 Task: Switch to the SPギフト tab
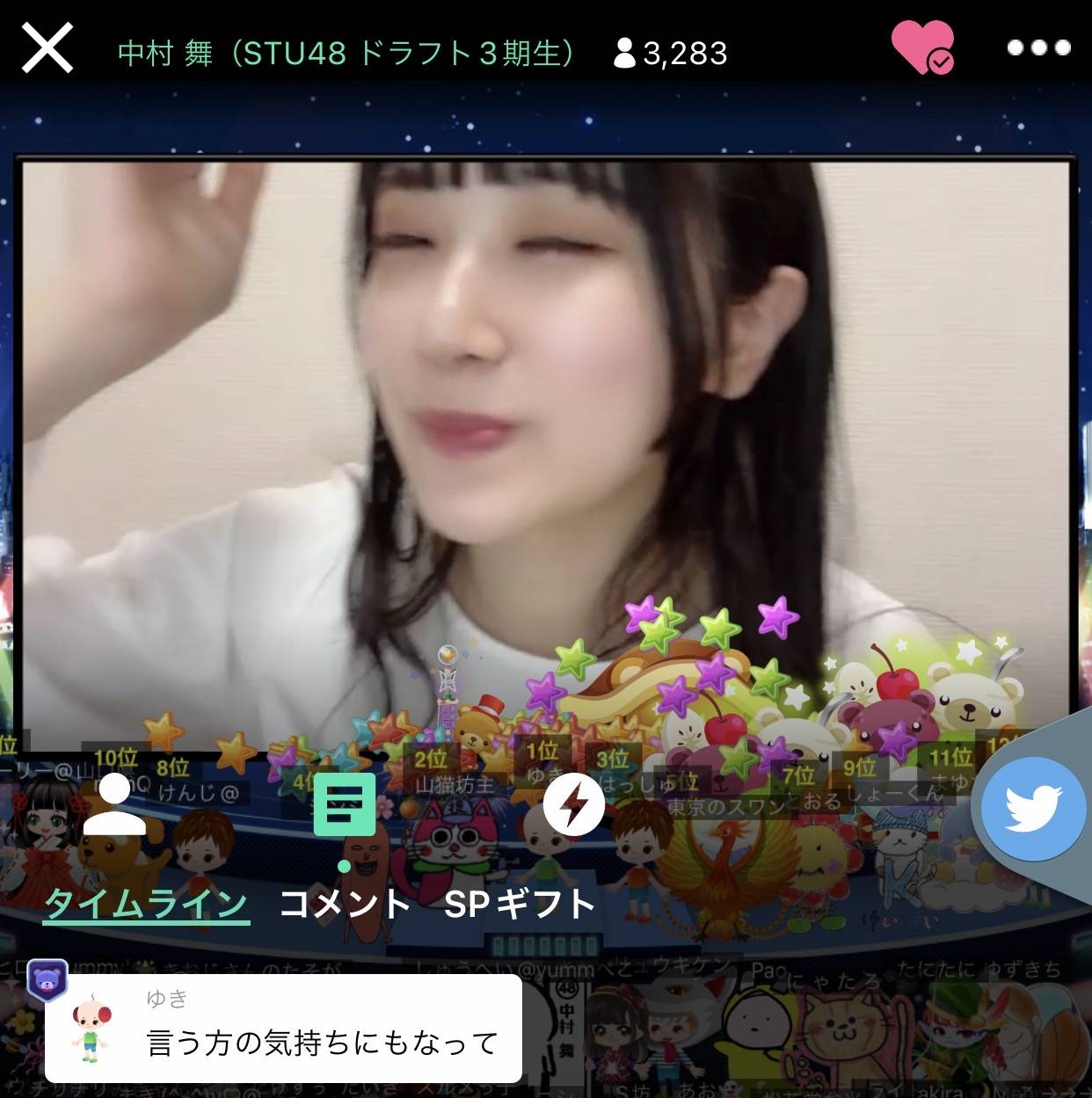[521, 904]
